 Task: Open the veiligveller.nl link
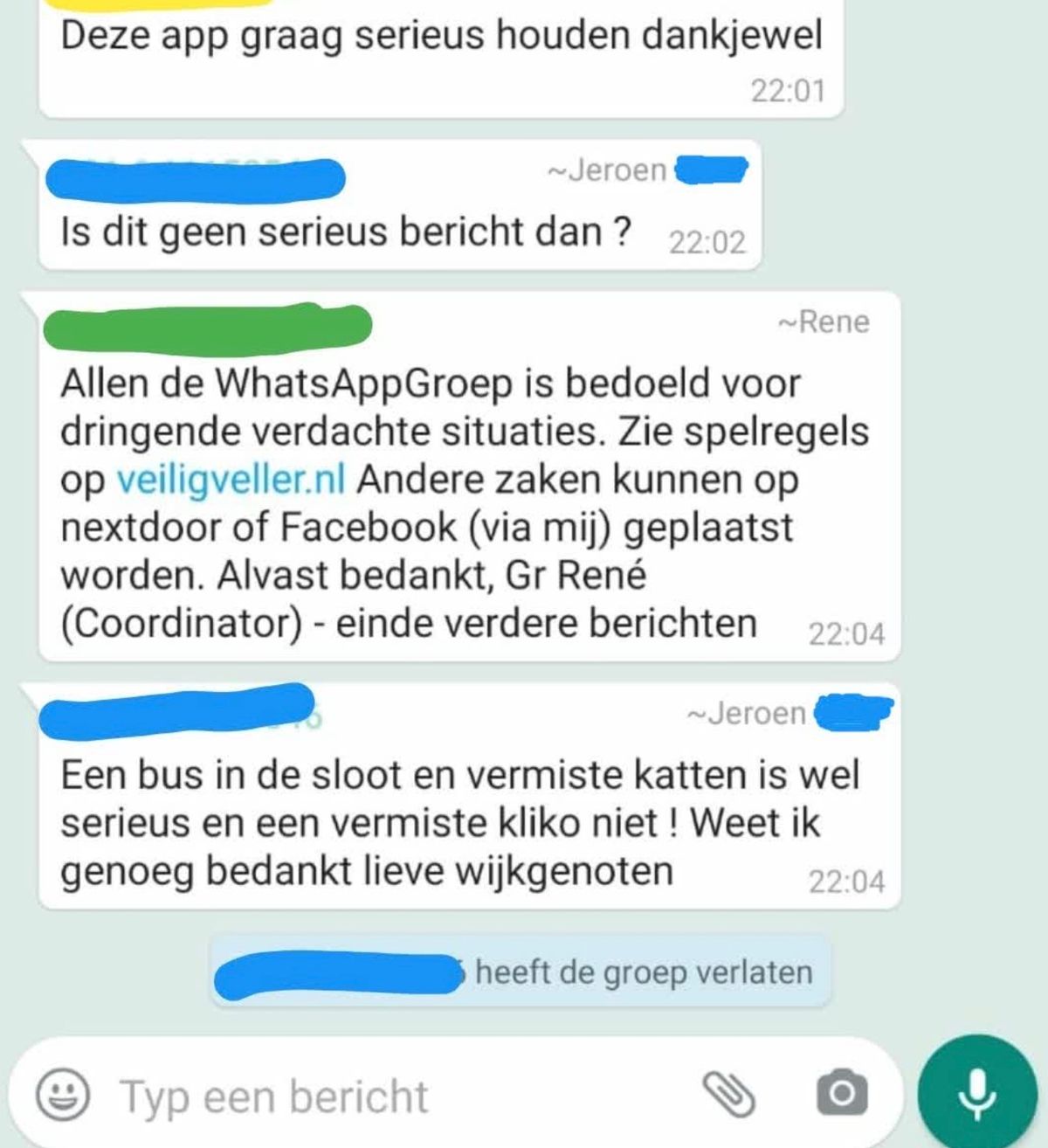[x=231, y=481]
